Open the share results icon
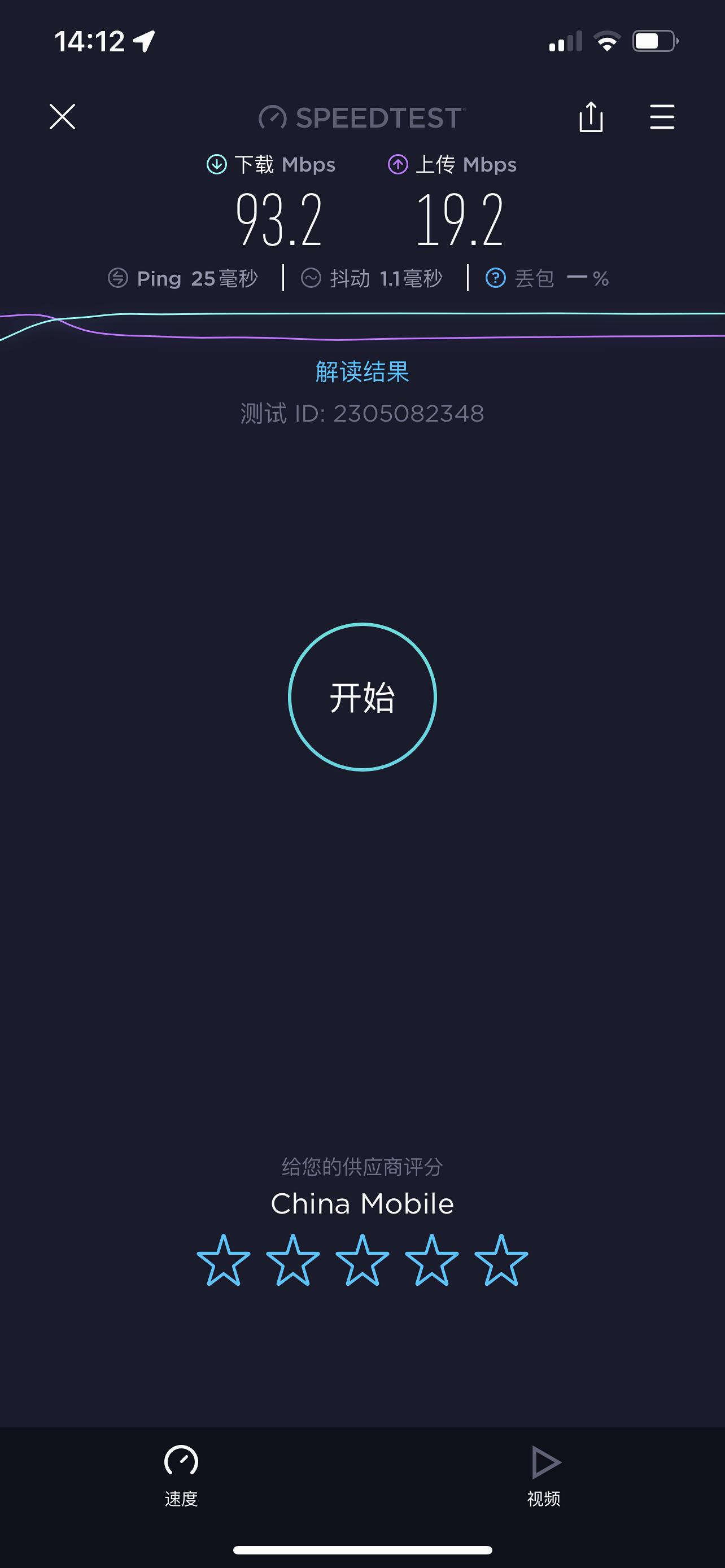 tap(591, 117)
